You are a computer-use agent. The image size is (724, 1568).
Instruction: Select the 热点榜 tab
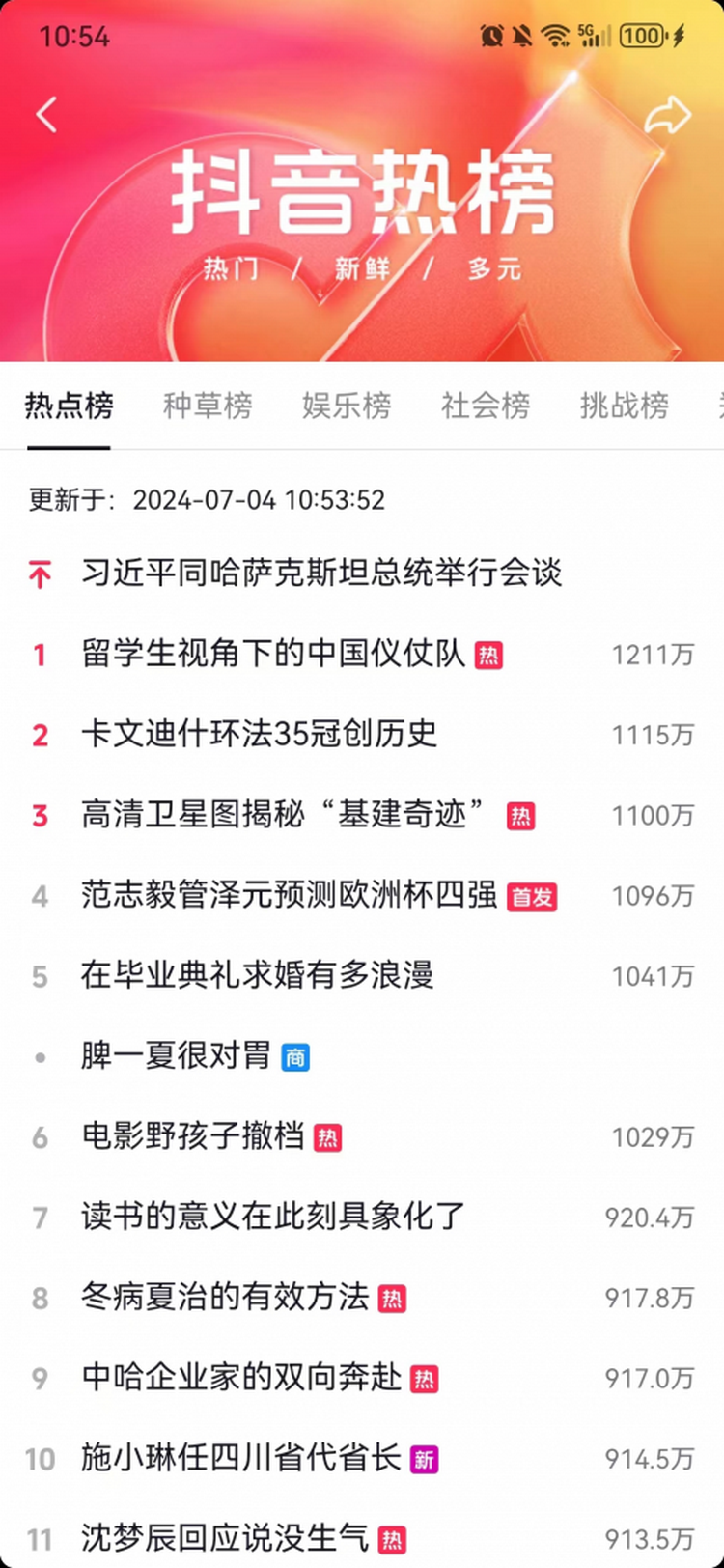(70, 406)
